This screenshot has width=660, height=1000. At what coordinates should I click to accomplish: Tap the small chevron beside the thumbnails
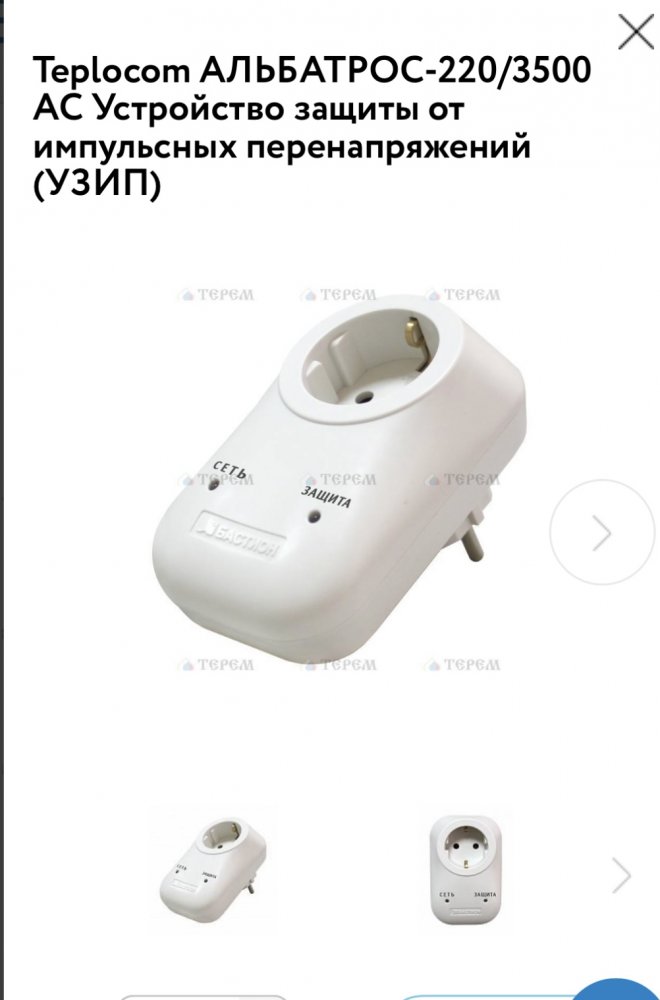tap(622, 875)
